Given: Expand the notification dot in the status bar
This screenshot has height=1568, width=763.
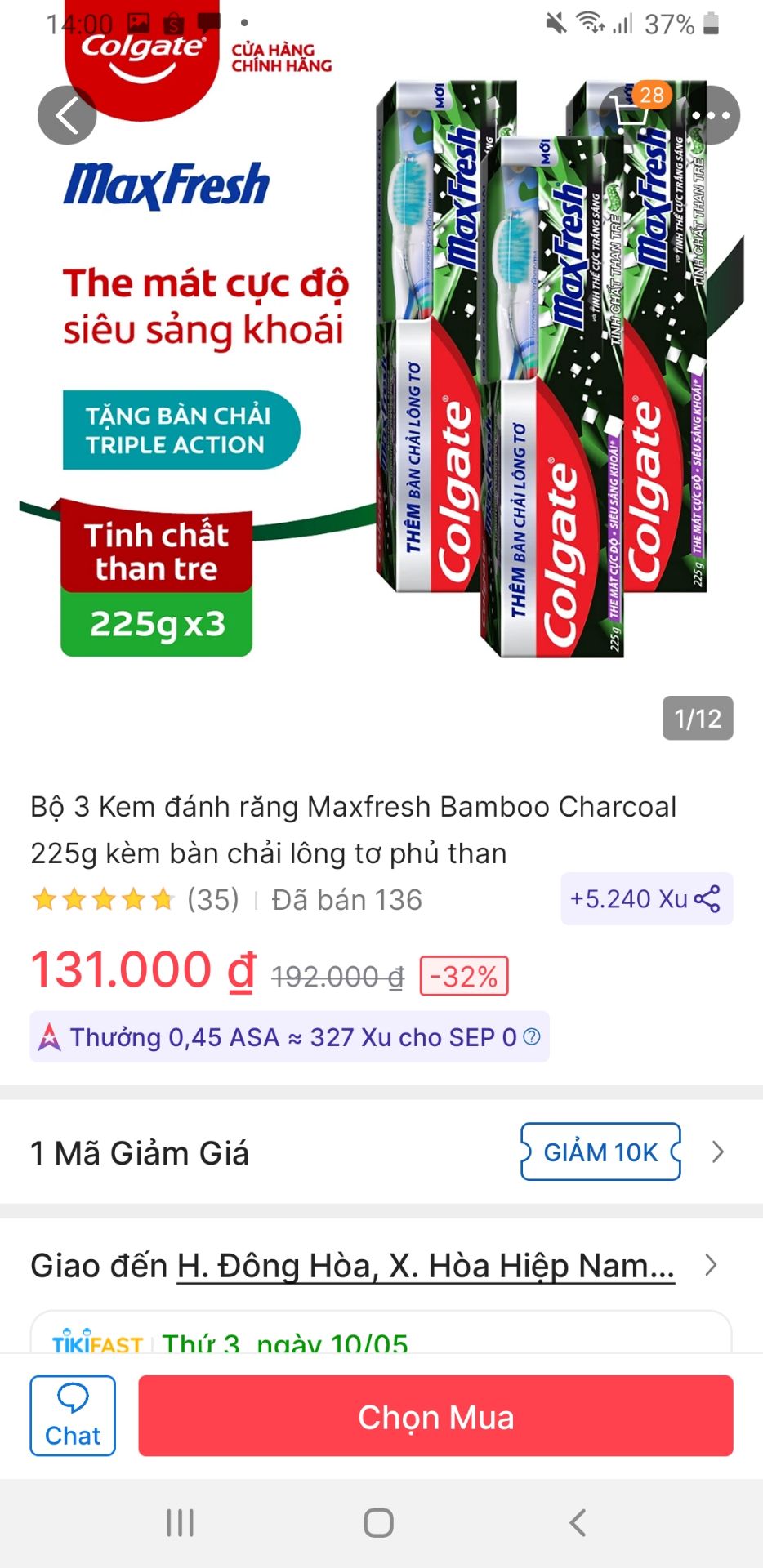Looking at the screenshot, I should tap(245, 23).
